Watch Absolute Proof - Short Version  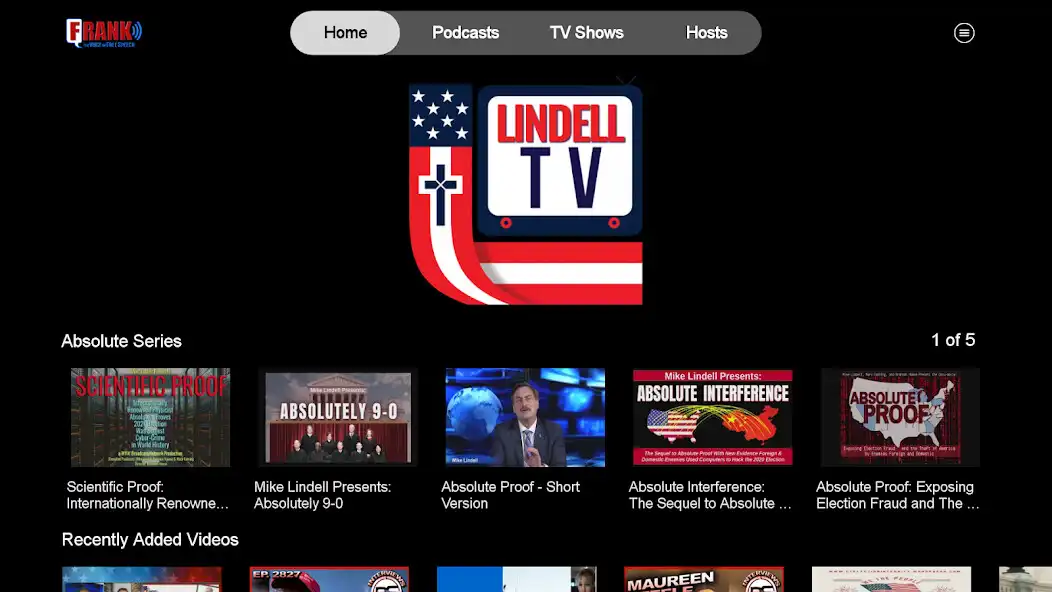click(x=525, y=417)
